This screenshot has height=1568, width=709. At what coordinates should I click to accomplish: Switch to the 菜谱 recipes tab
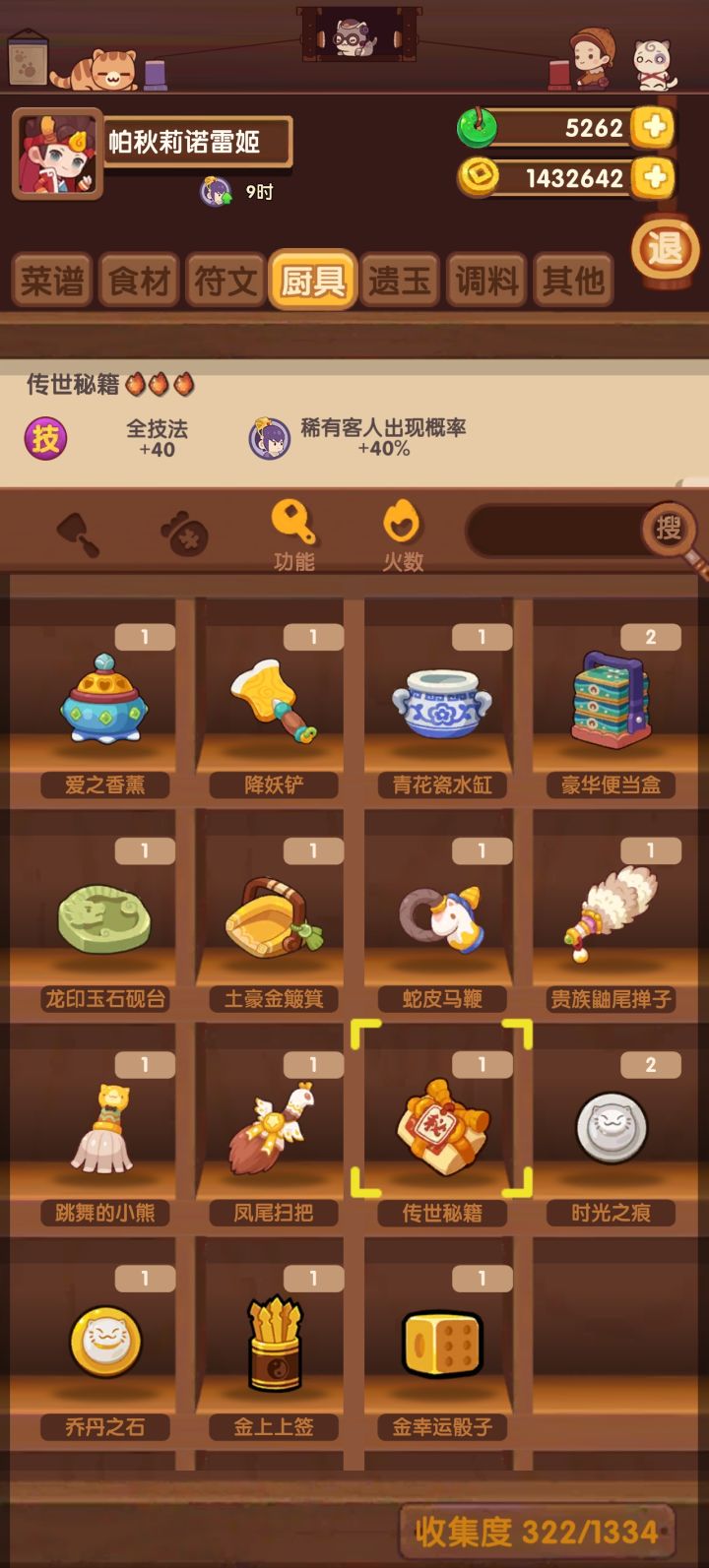pos(53,281)
